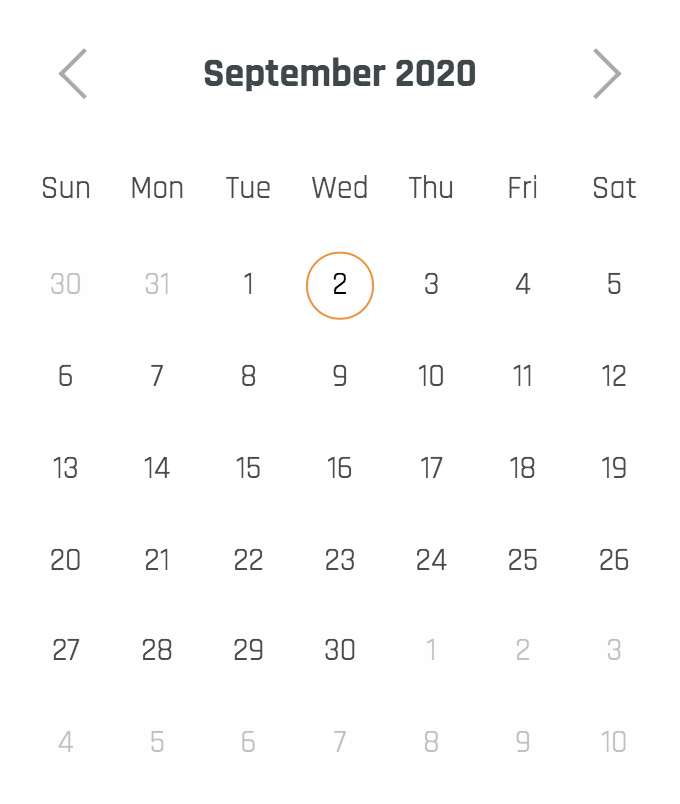Tap September 18 in the calendar

click(522, 468)
